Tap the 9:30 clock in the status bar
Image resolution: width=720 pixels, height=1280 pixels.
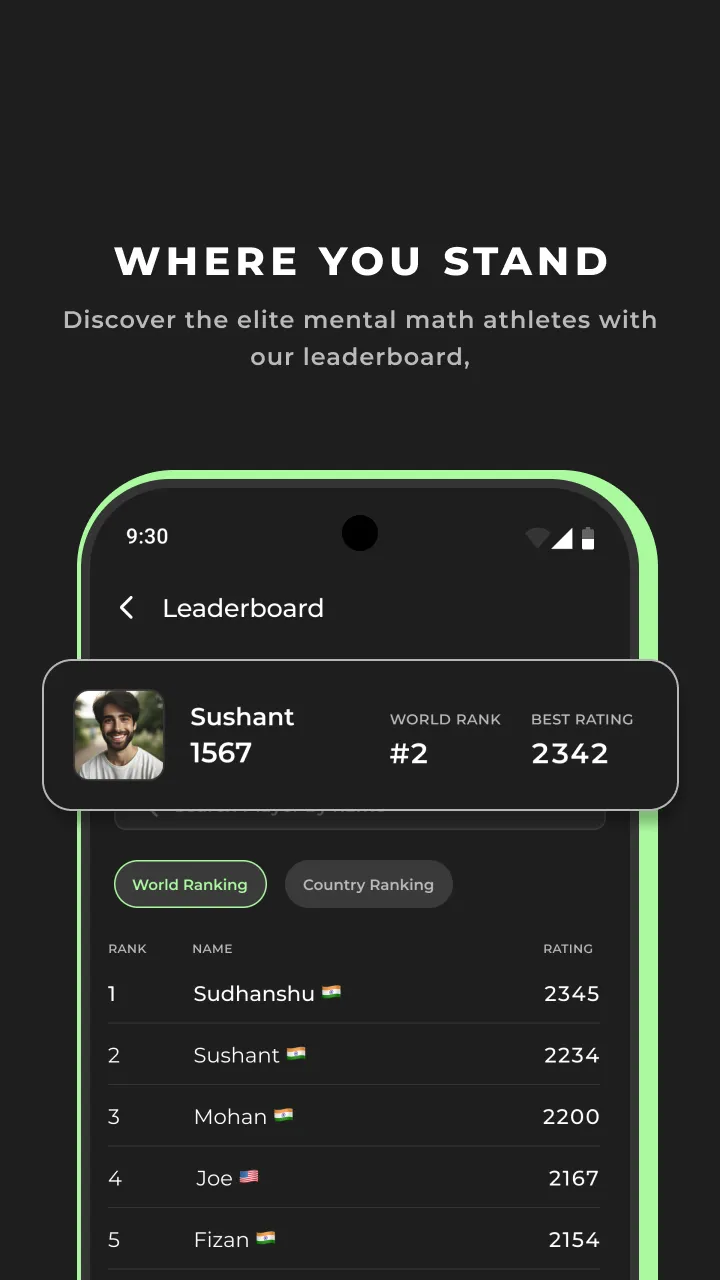[146, 537]
